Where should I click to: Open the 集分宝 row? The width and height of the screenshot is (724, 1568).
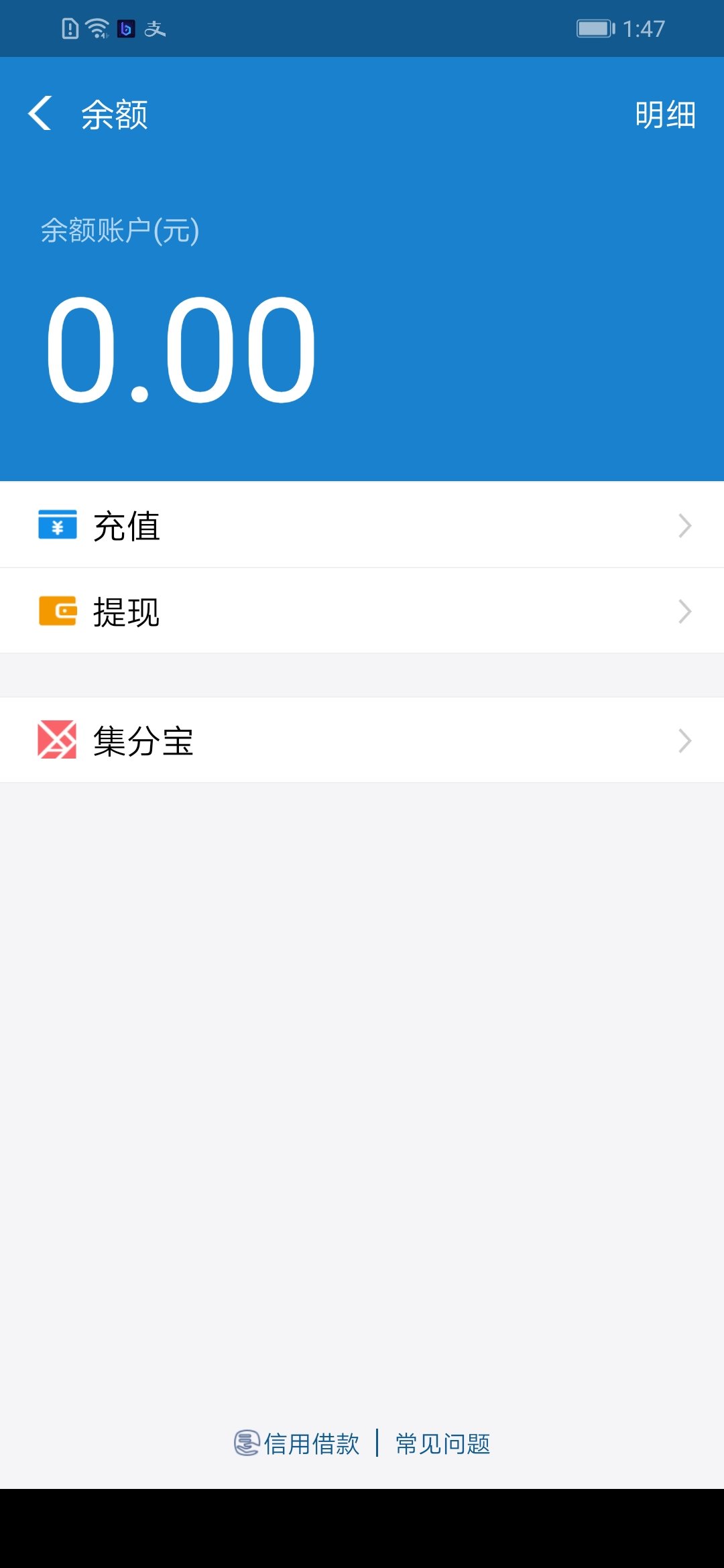click(x=362, y=740)
